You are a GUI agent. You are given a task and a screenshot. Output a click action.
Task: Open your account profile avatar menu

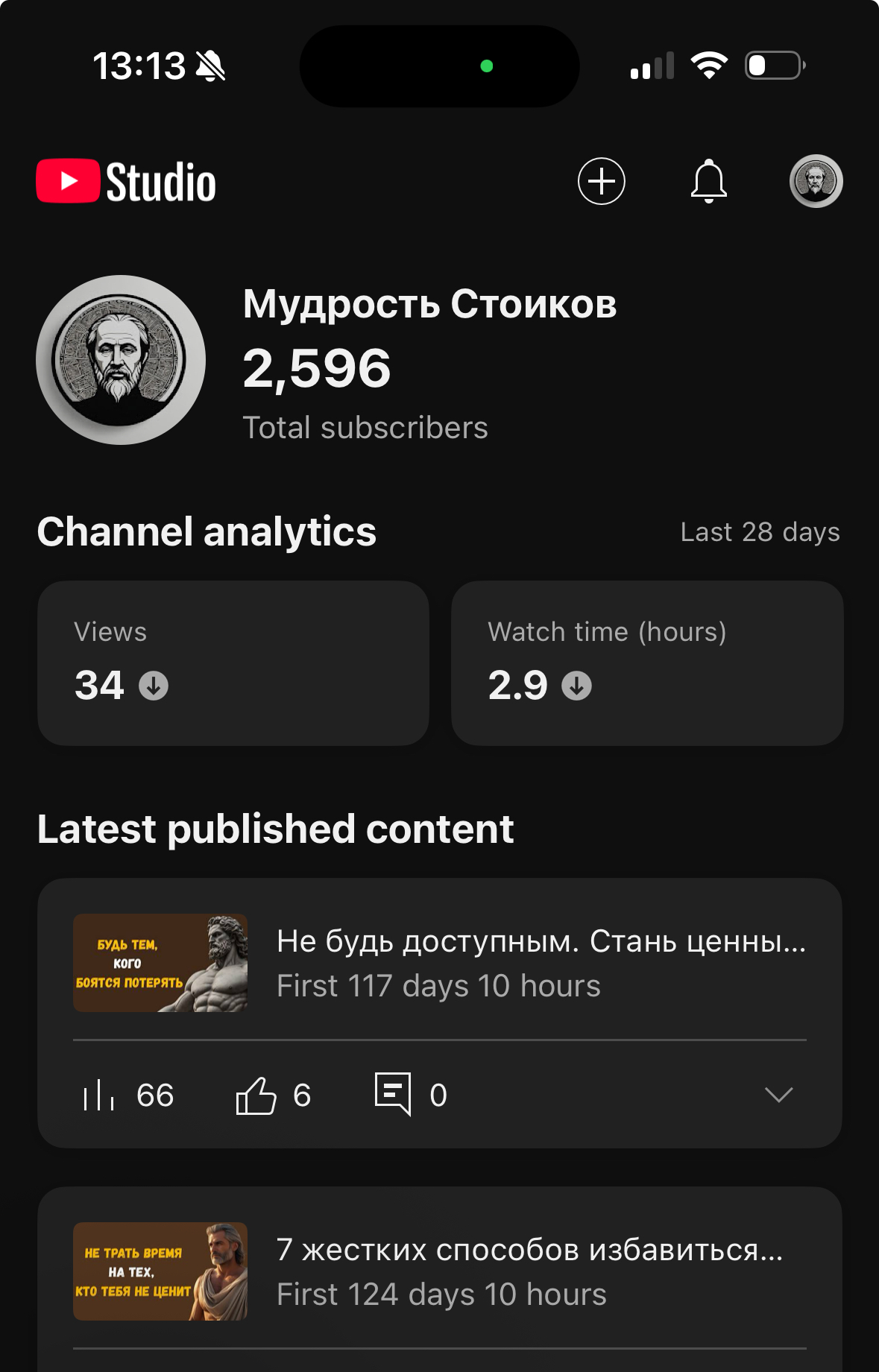(x=816, y=181)
